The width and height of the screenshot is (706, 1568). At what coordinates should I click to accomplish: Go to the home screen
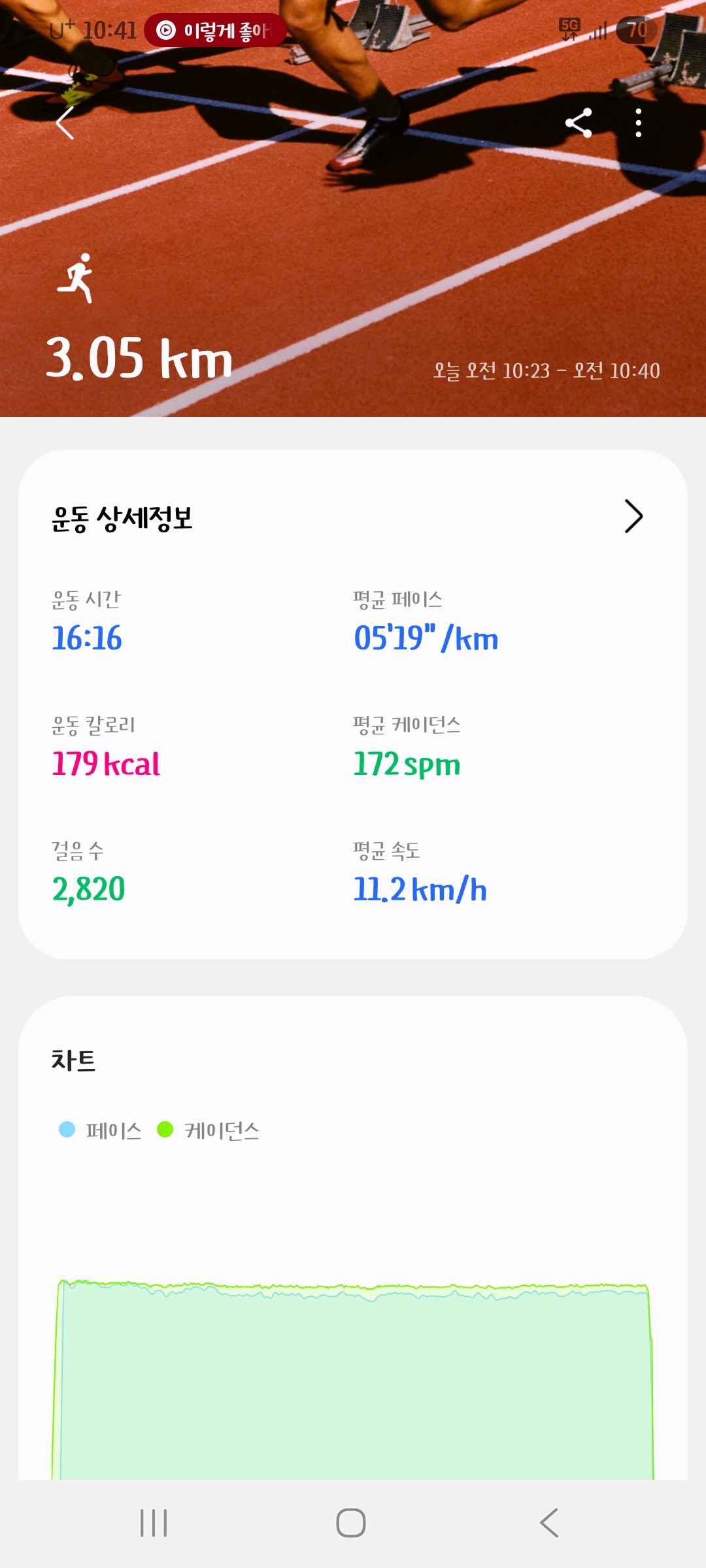pos(351,1523)
